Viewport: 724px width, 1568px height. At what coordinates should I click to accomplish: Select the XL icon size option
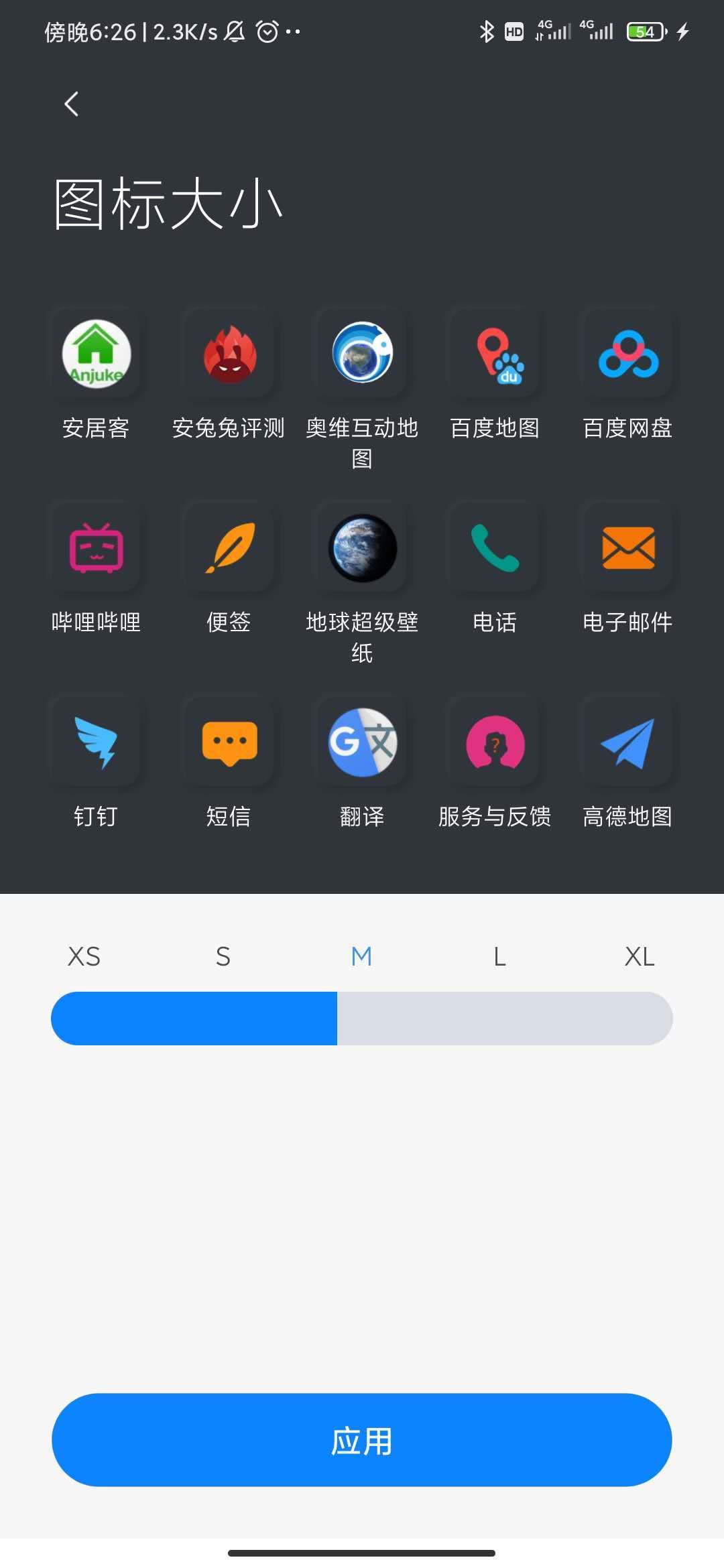(640, 957)
